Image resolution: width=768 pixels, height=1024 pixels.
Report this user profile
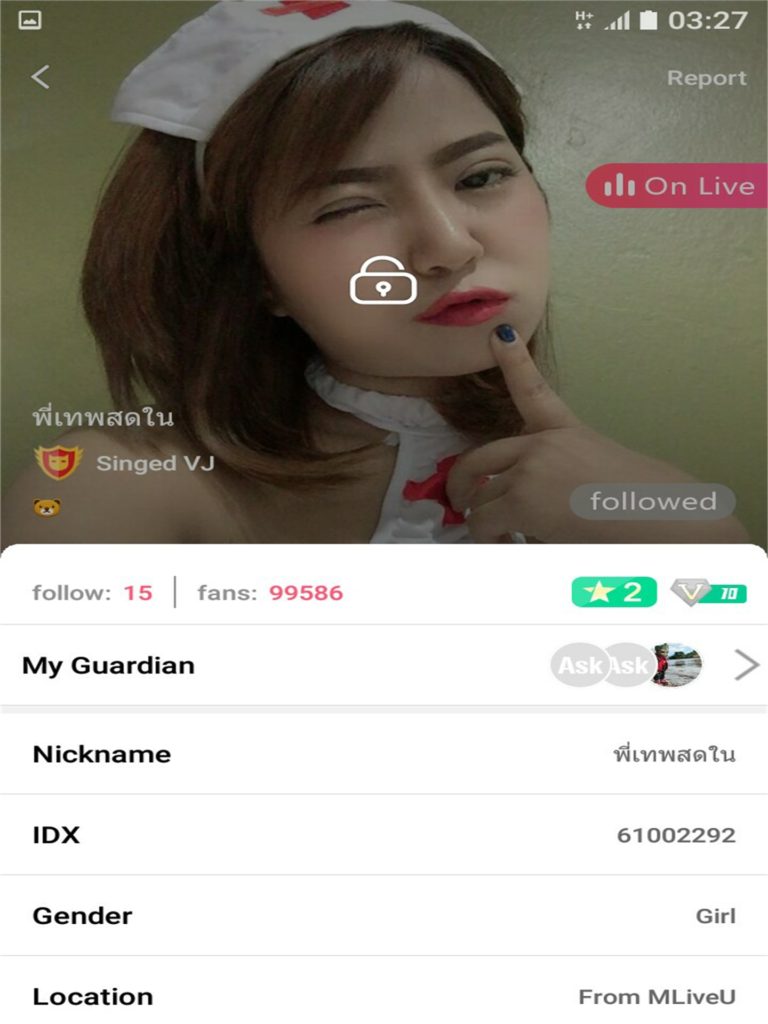coord(706,78)
